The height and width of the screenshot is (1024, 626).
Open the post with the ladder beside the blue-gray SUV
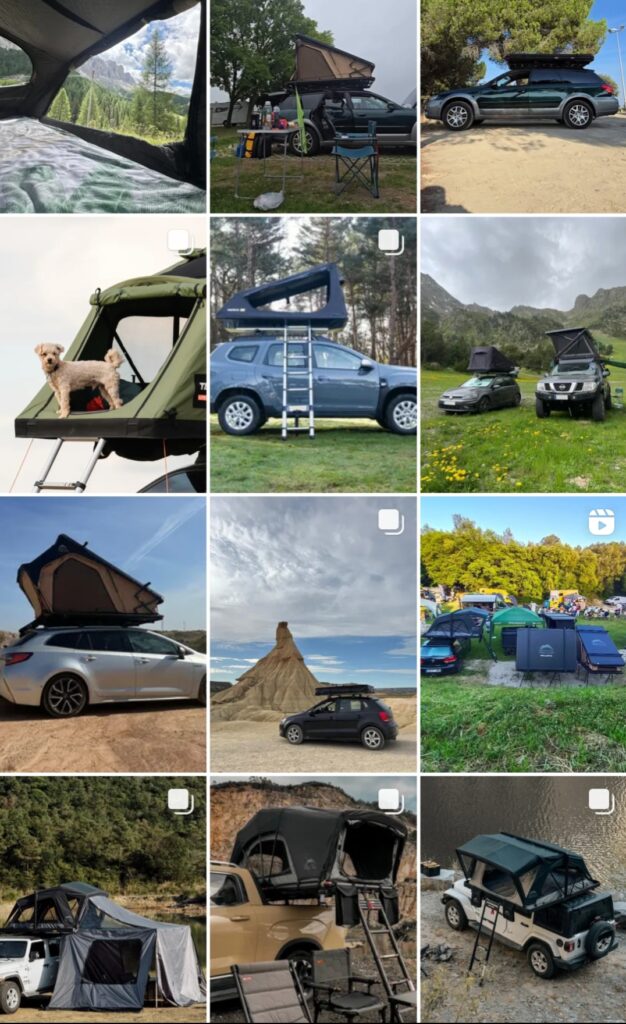[313, 355]
